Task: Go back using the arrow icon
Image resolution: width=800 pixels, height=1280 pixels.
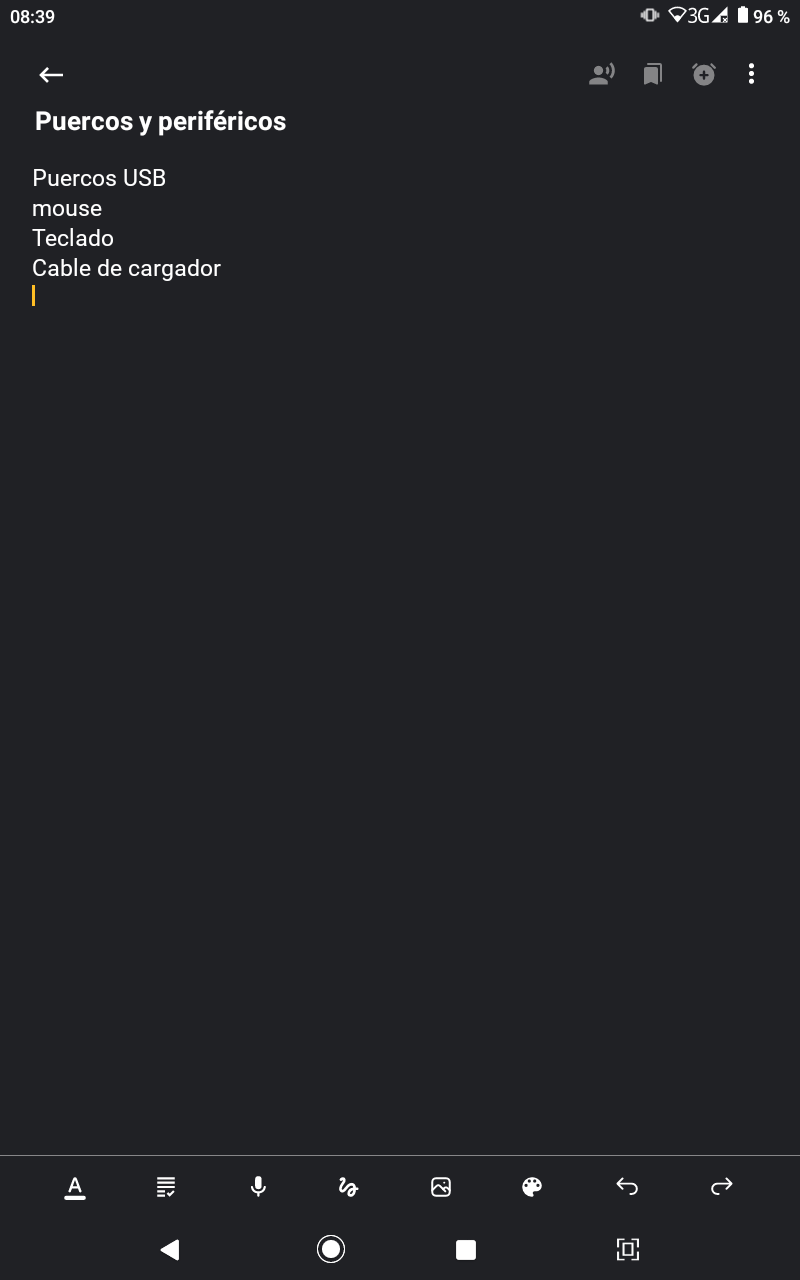Action: point(51,75)
